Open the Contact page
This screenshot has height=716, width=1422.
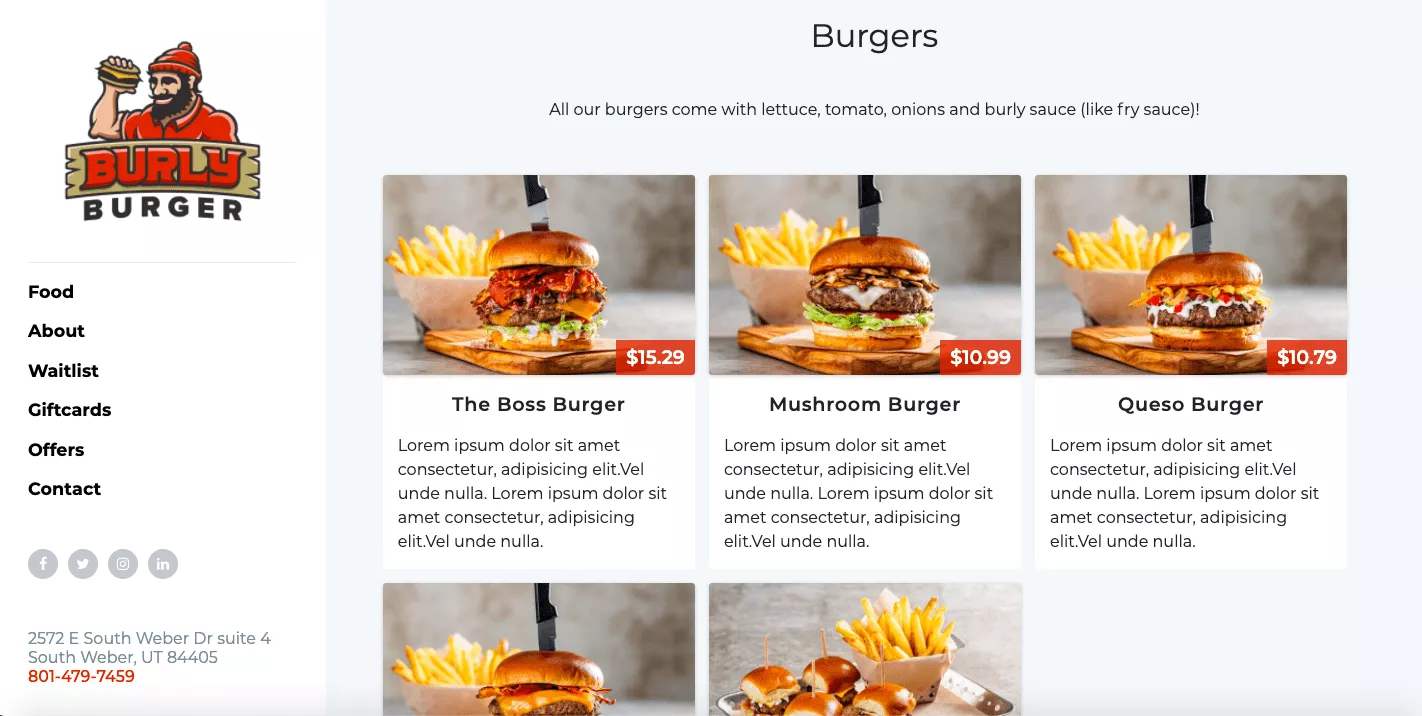pyautogui.click(x=64, y=489)
